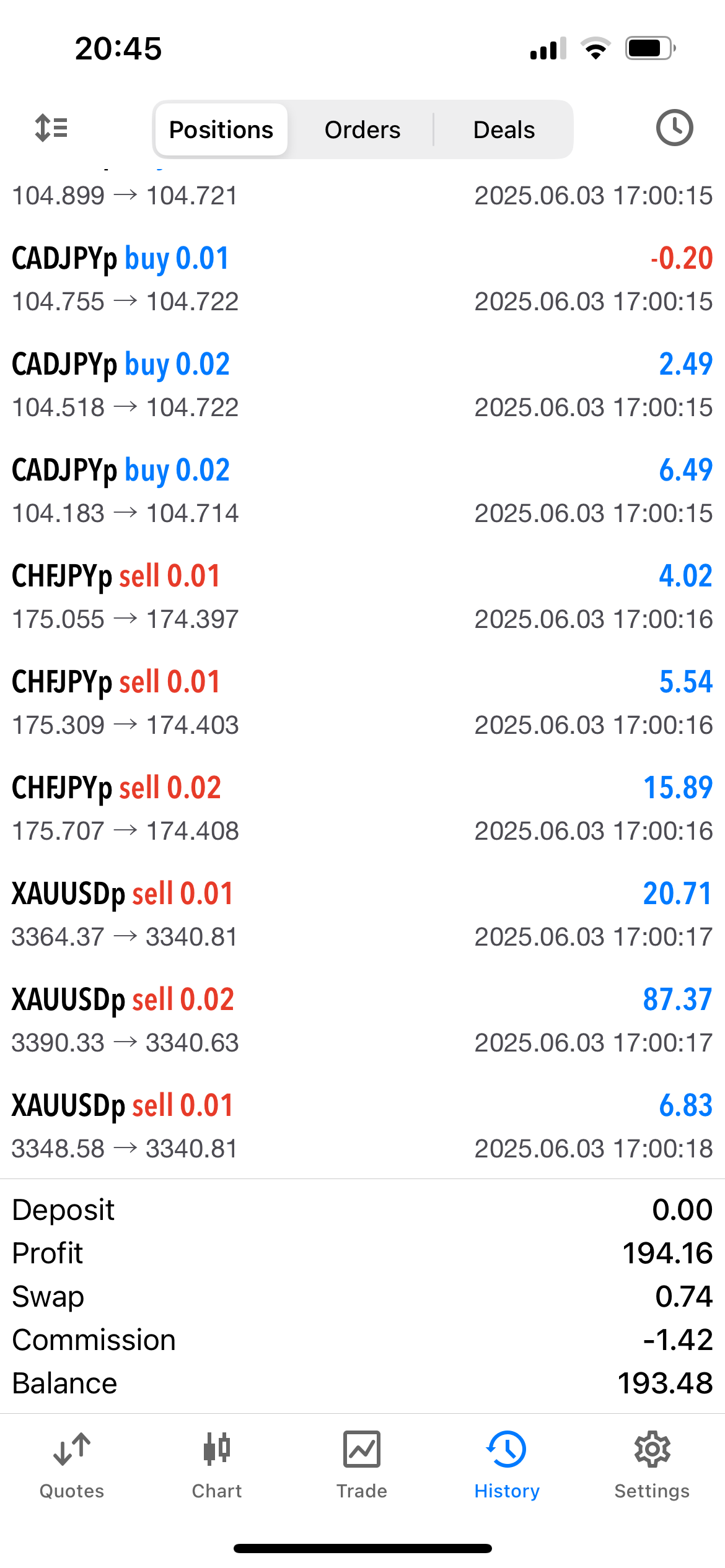Switch to the Orders segment
This screenshot has width=725, height=1568.
[x=362, y=130]
